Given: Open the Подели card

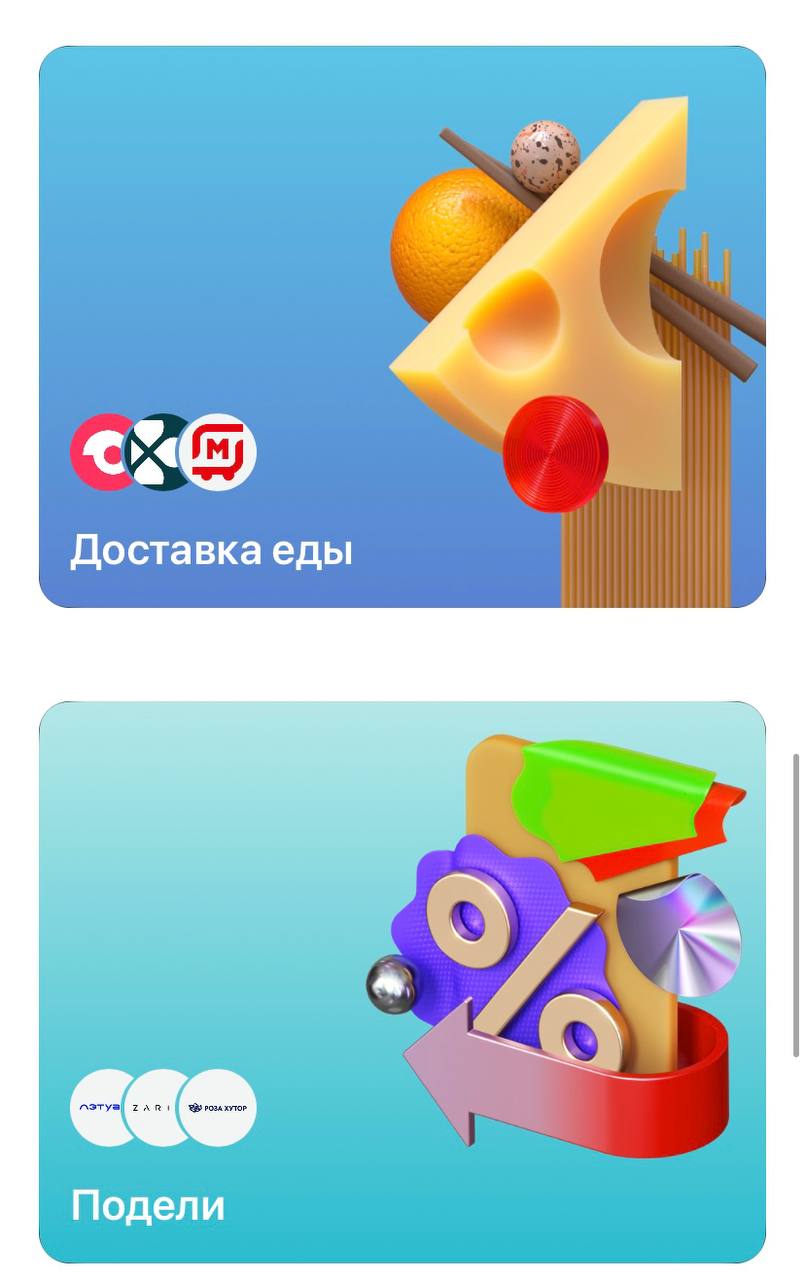Looking at the screenshot, I should 402,982.
